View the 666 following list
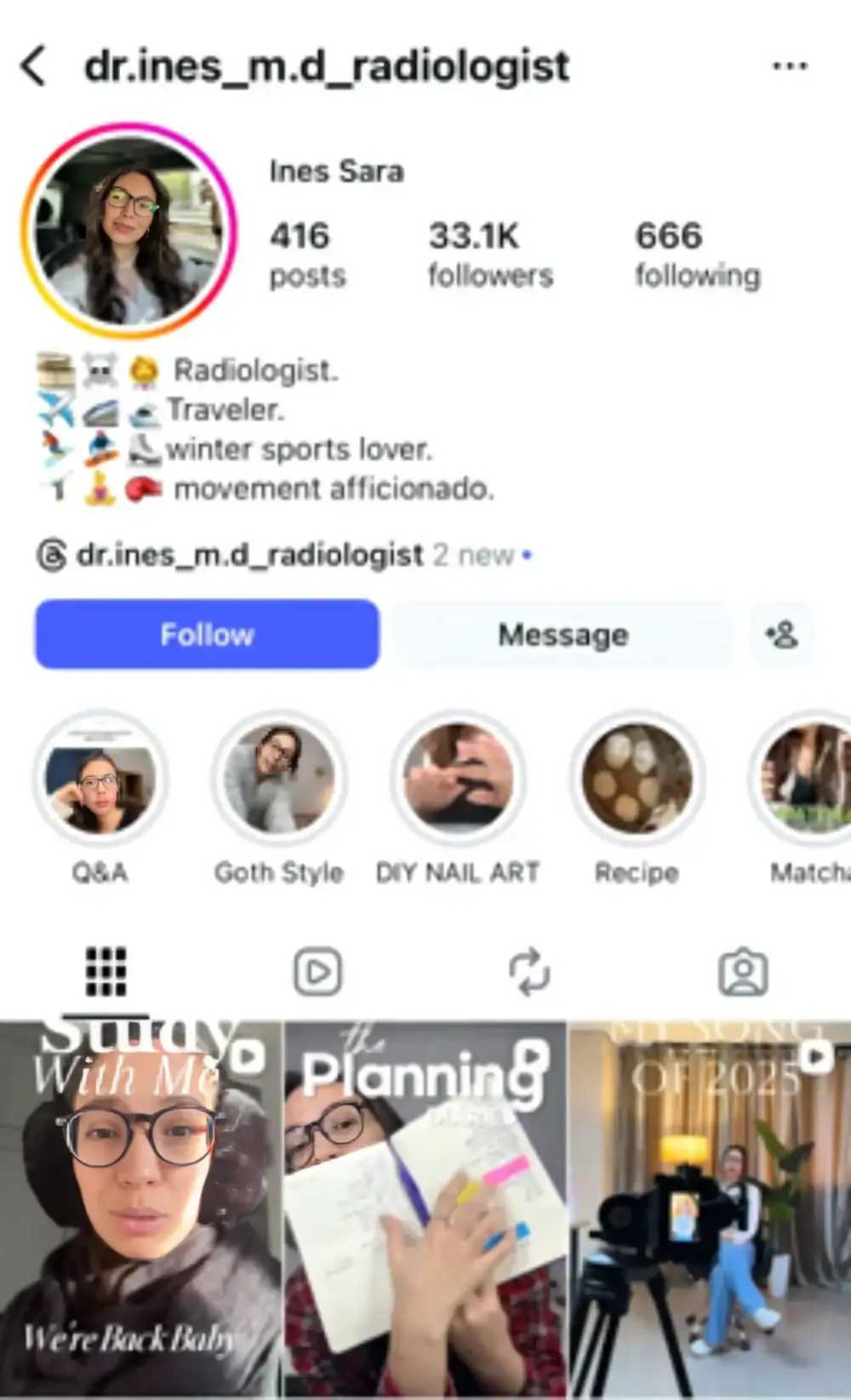This screenshot has height=1400, width=851. pos(696,254)
